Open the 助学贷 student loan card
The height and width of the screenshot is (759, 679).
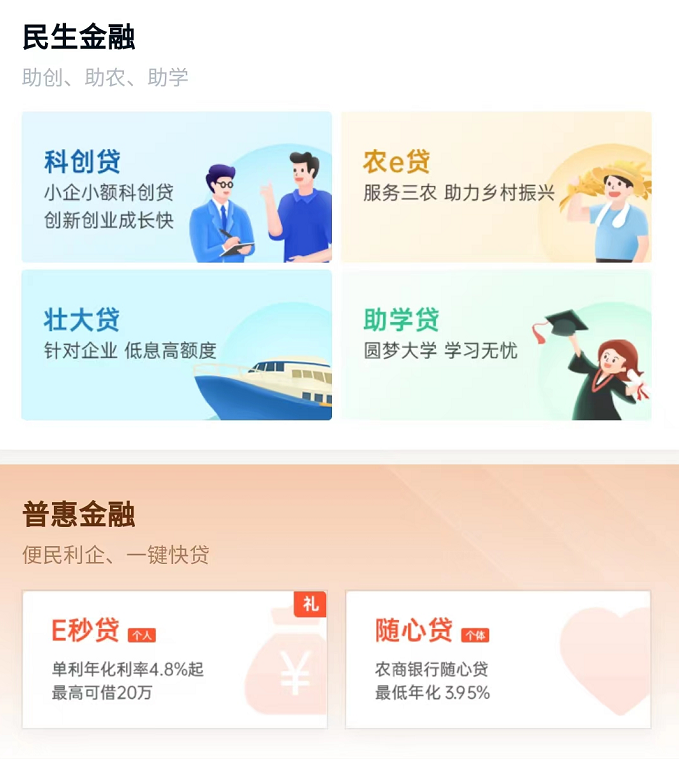point(496,345)
